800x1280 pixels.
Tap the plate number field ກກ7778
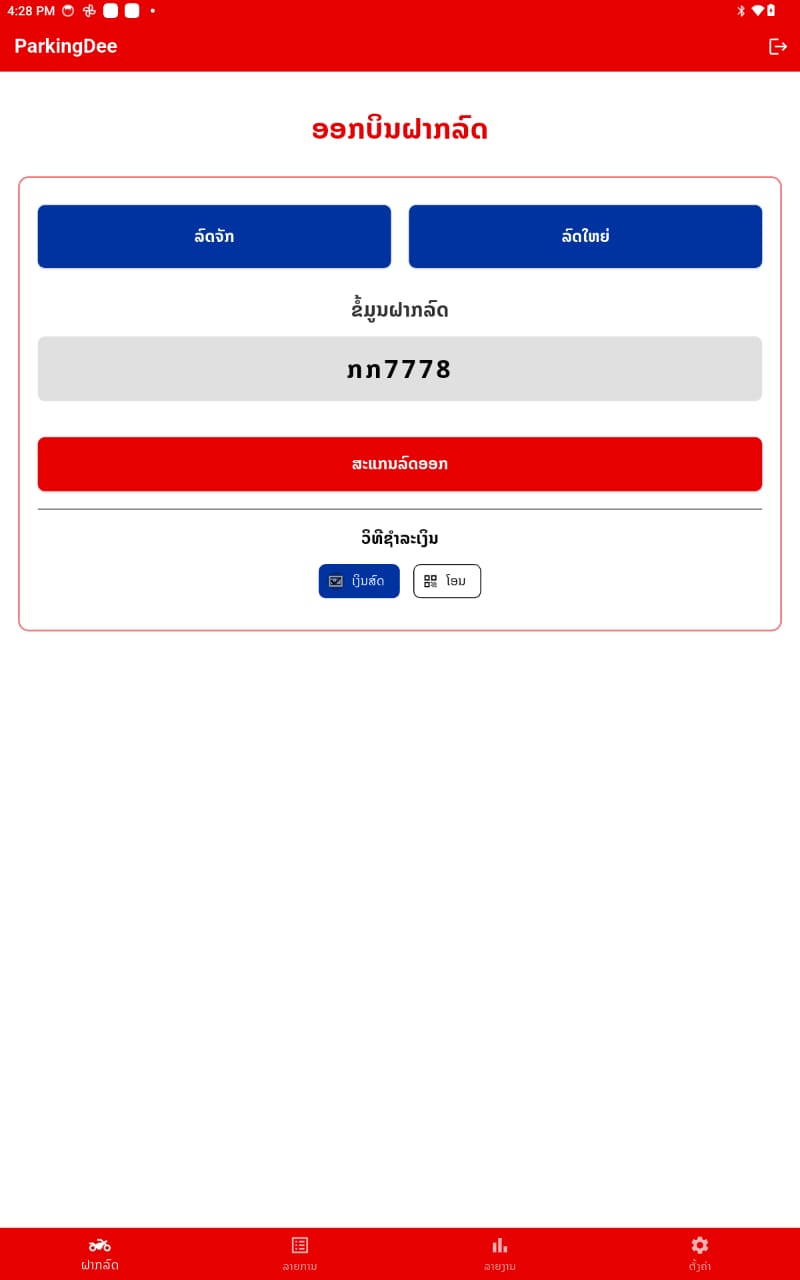tap(400, 369)
